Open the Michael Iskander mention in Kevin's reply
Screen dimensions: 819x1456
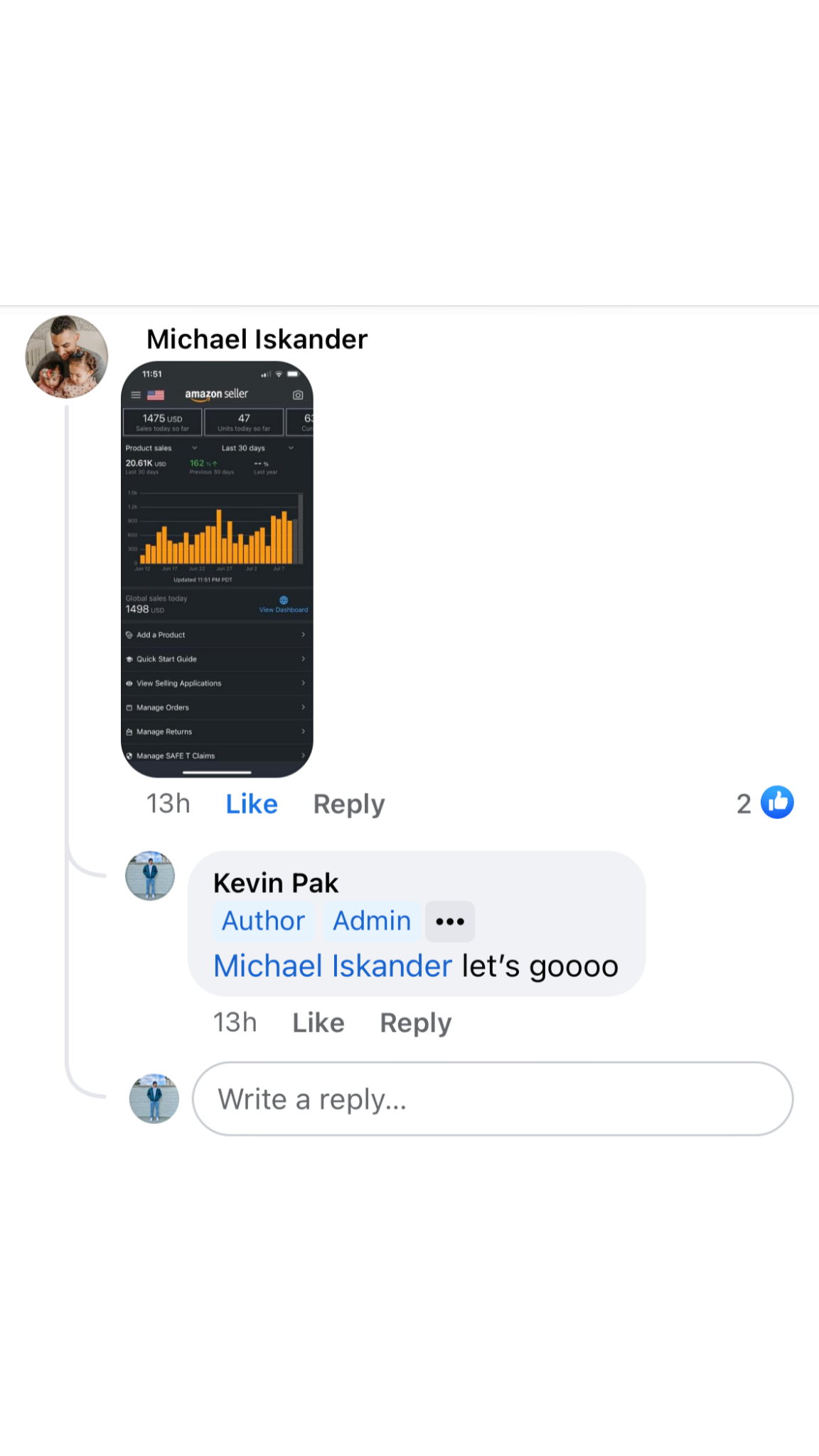[333, 966]
